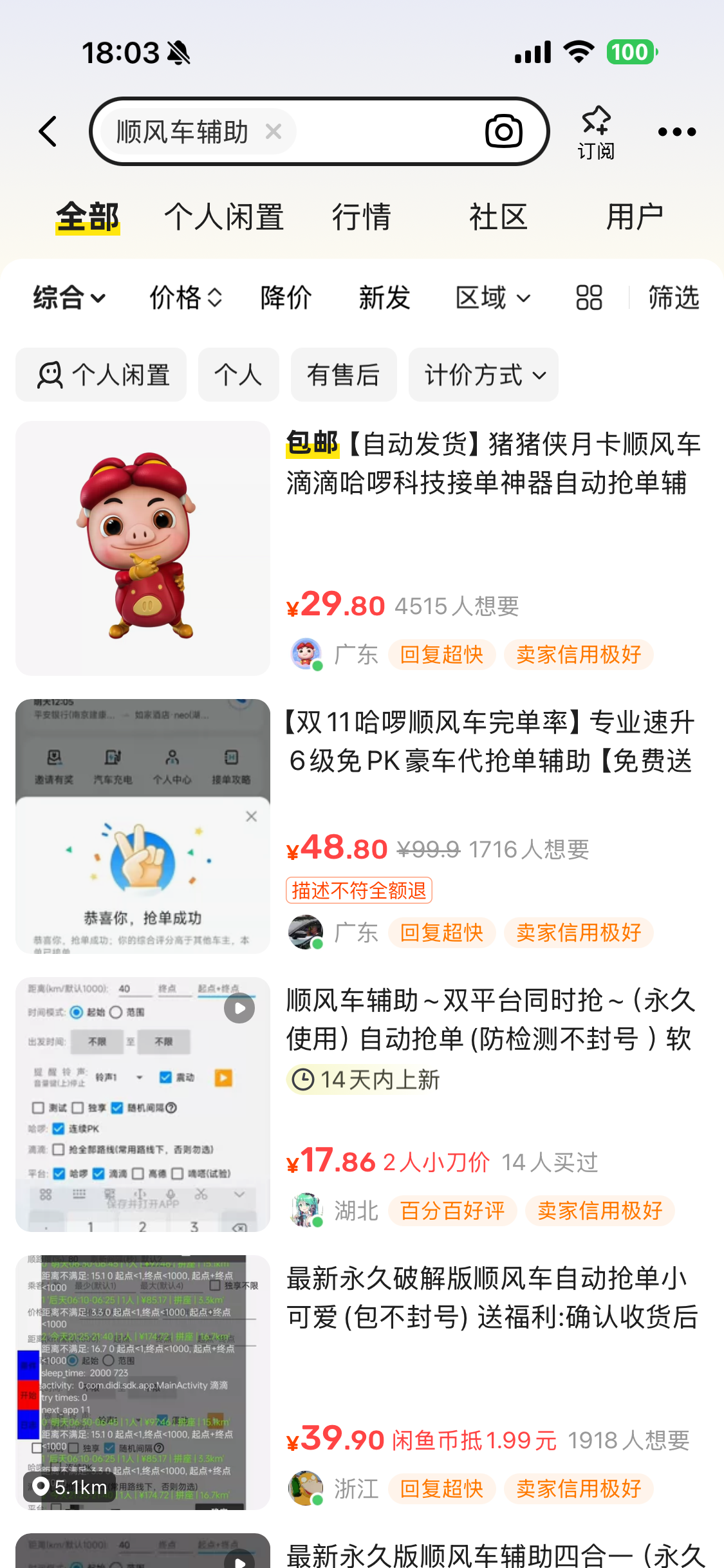Select the 有售后 filter chip
This screenshot has height=1568, width=724.
(343, 375)
